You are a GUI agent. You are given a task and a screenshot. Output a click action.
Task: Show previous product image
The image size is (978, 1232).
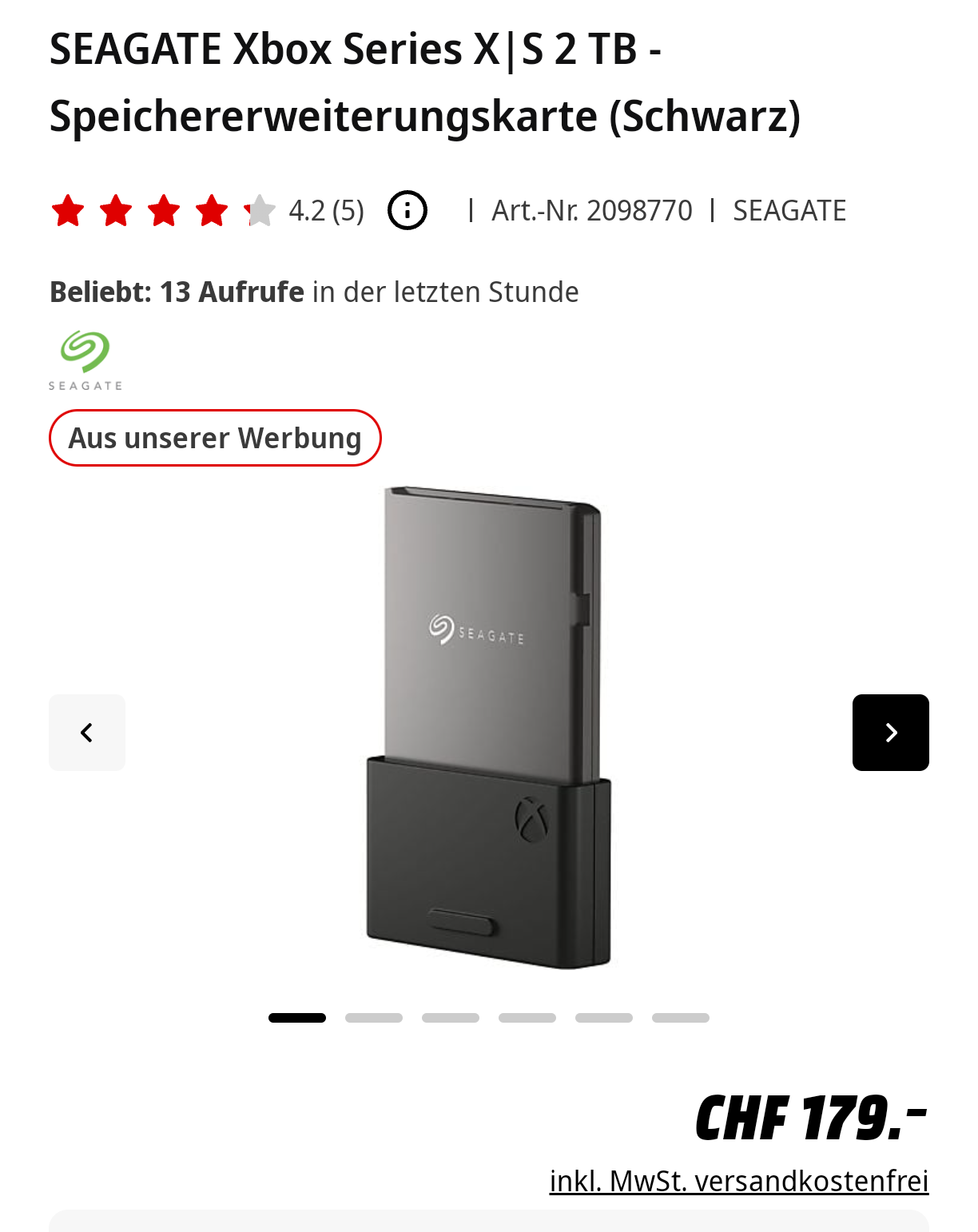(x=87, y=733)
